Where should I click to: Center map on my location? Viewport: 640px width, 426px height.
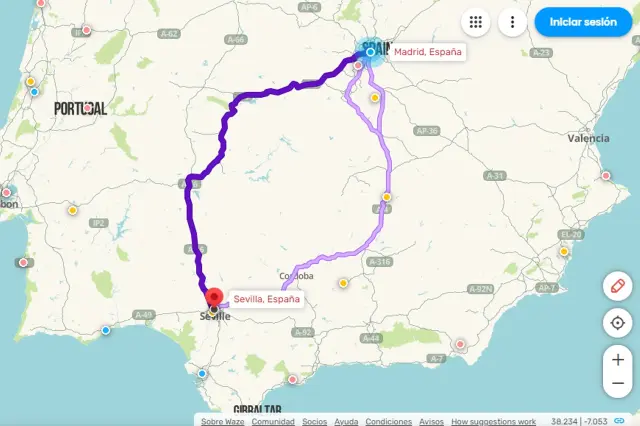coord(617,323)
